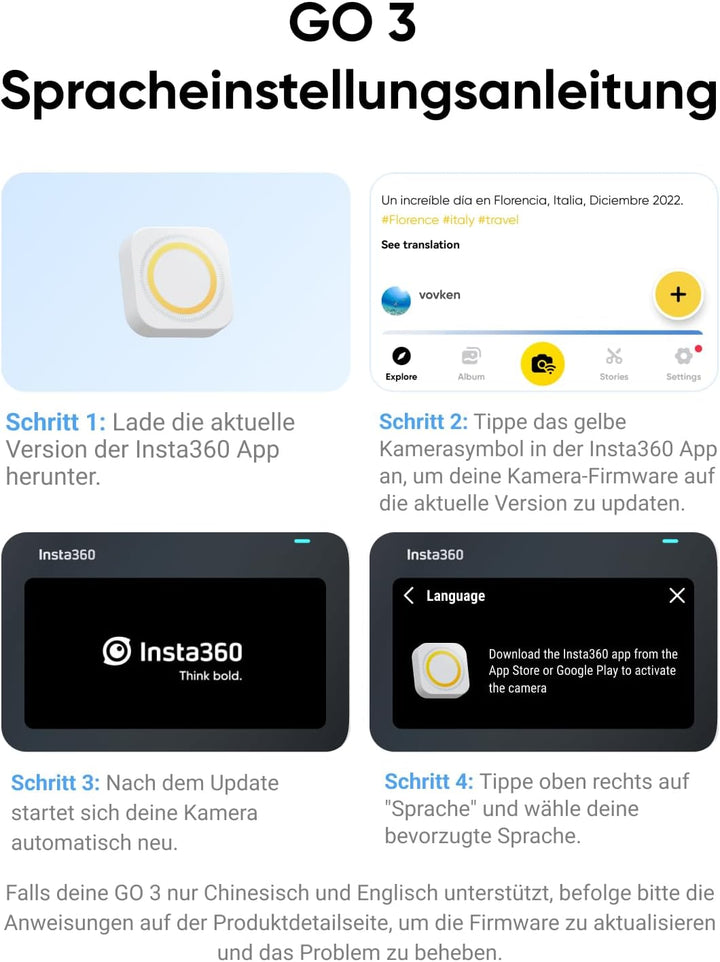720x962 pixels.
Task: Tap the Language title in the header
Action: coord(456,595)
